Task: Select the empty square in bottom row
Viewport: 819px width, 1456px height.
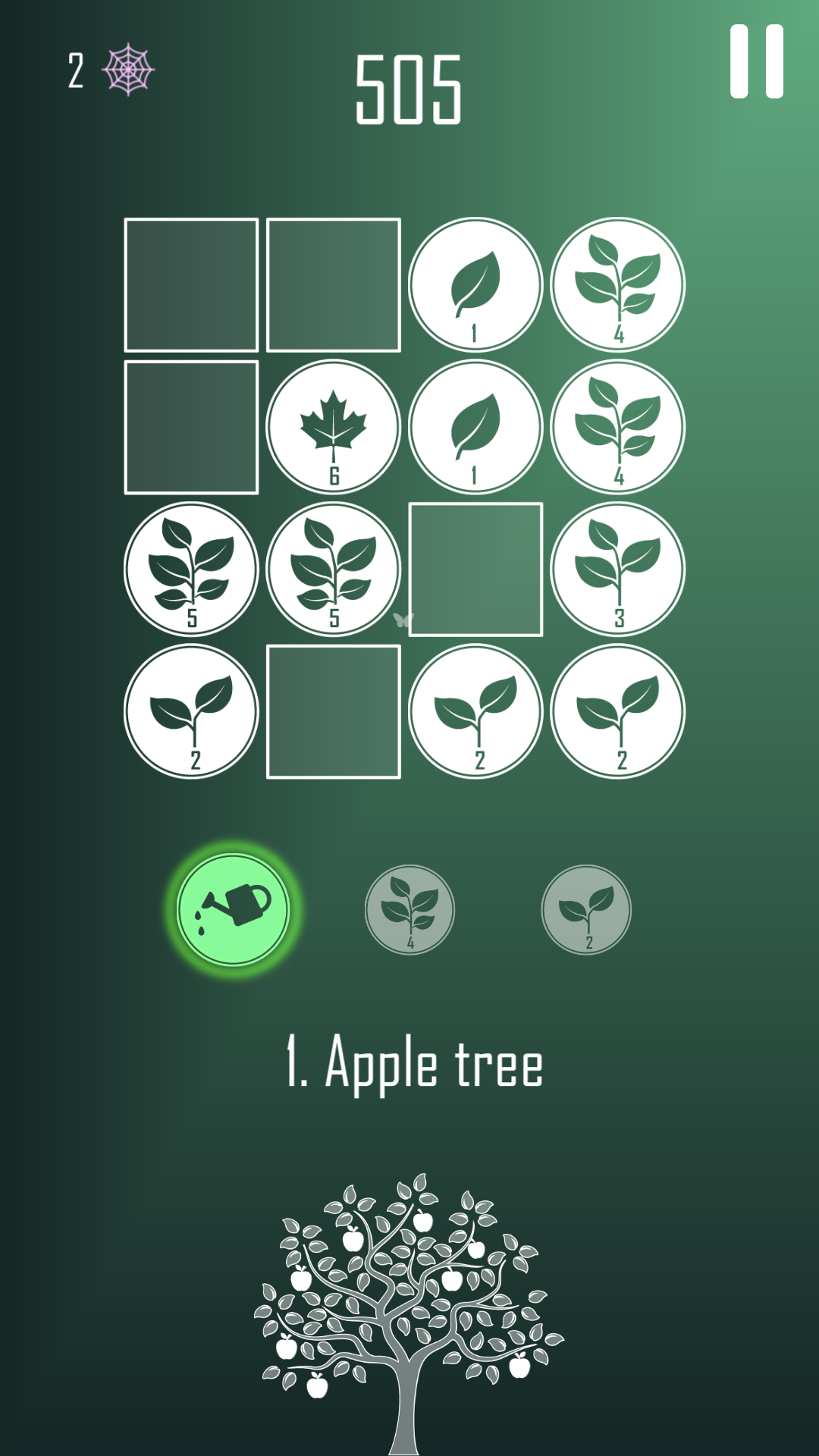Action: (x=334, y=711)
